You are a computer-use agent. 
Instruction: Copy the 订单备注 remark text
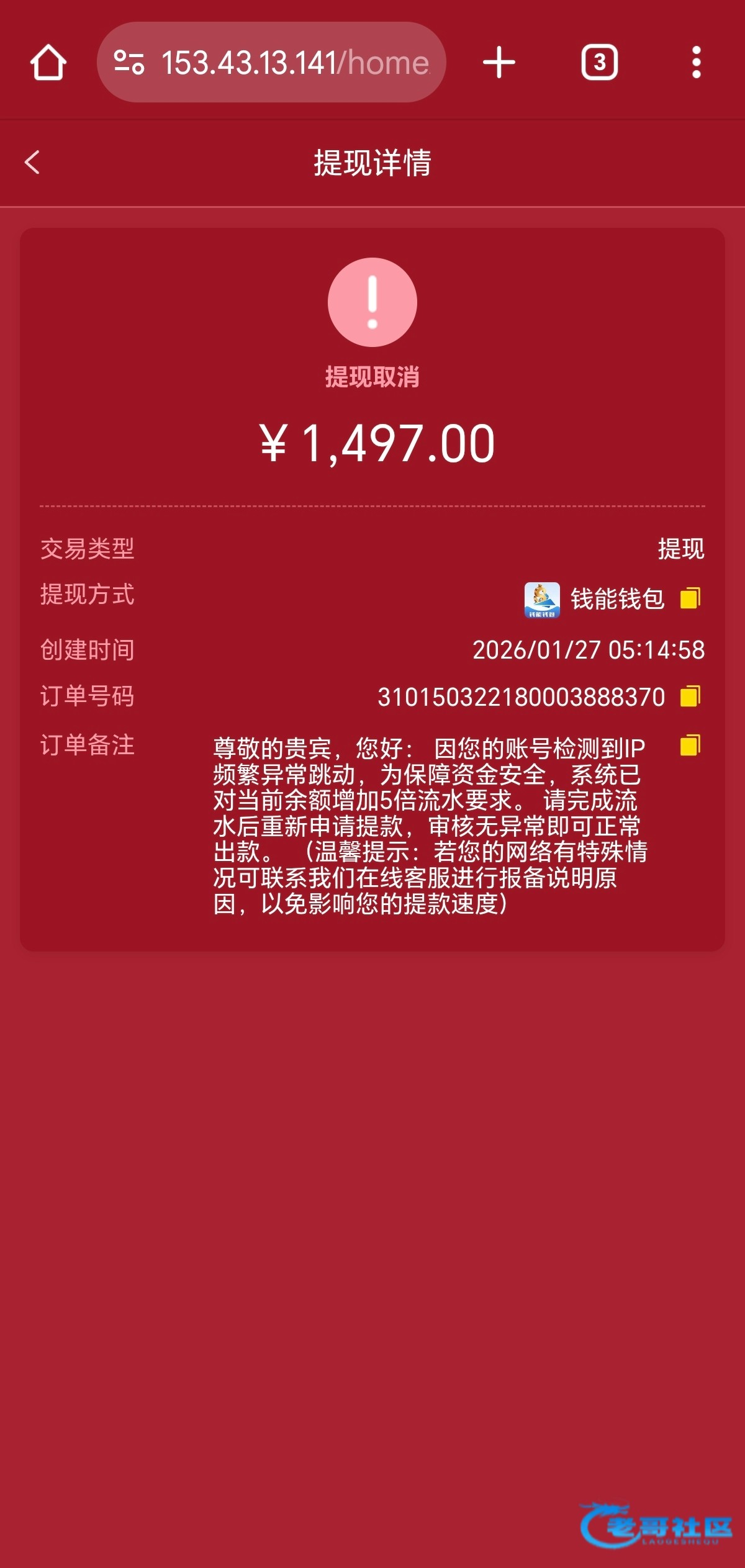point(690,745)
